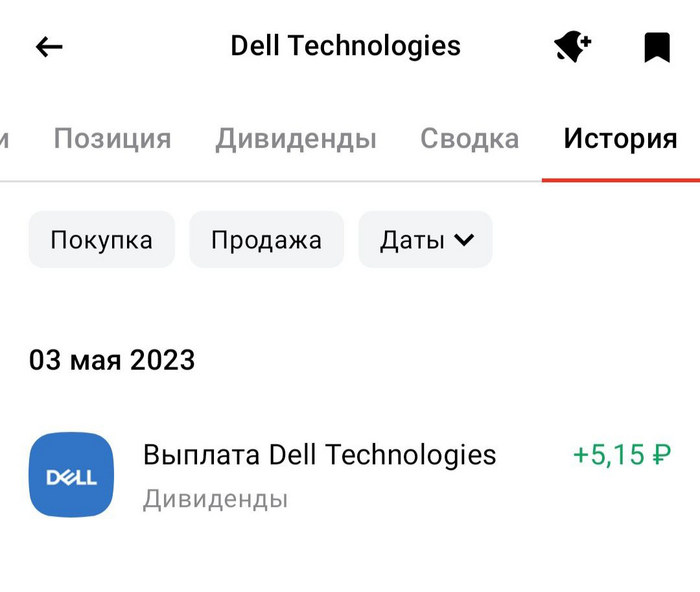
Task: Apply the Продажа filter chip
Action: click(266, 240)
